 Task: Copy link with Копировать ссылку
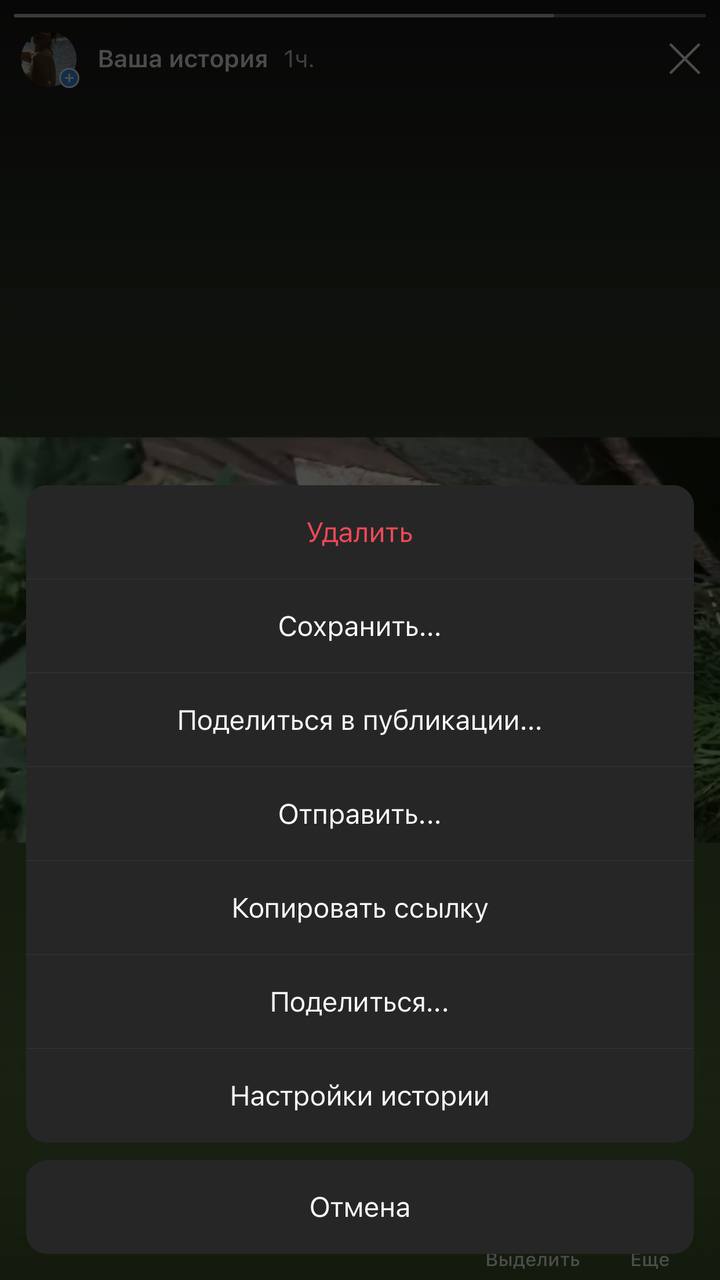tap(360, 908)
